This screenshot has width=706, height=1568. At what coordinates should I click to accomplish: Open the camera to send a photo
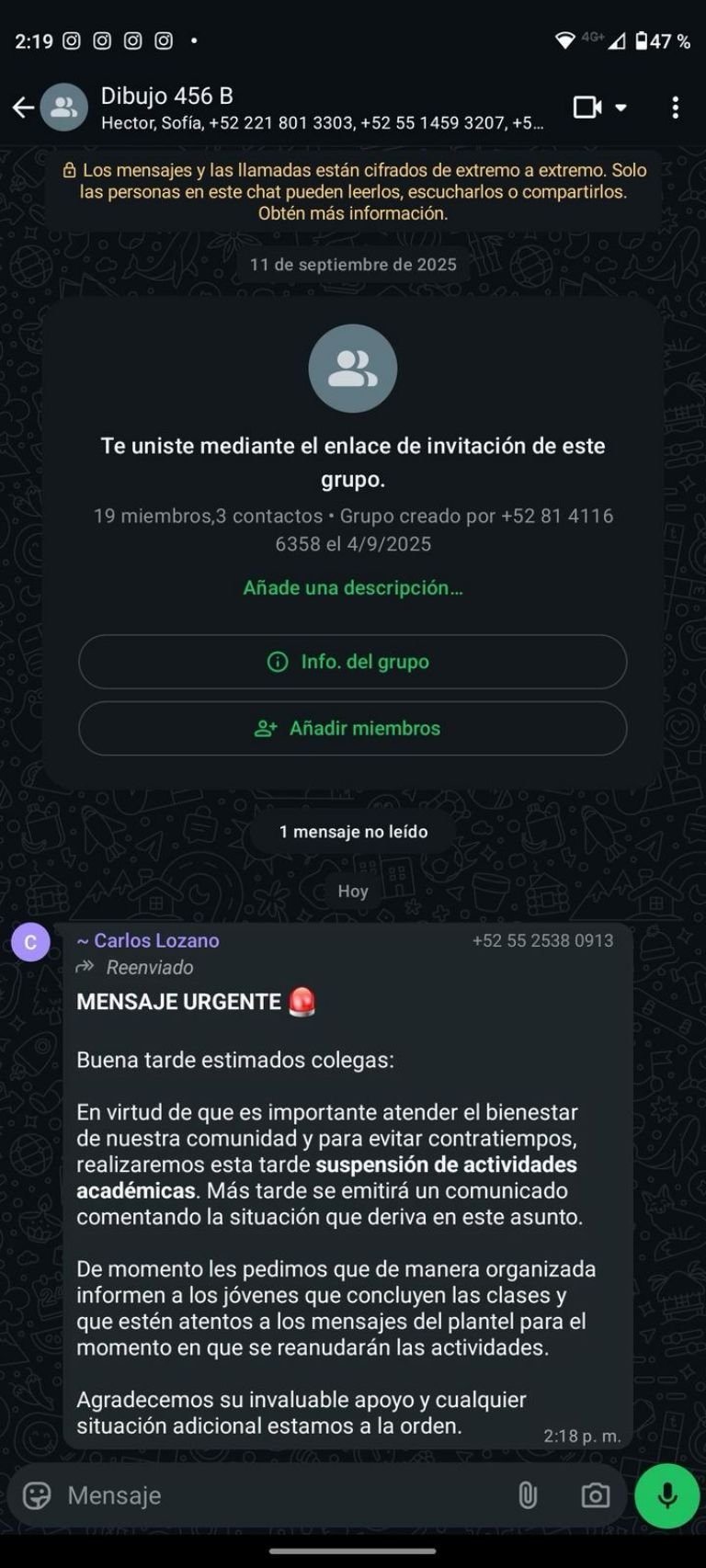[x=596, y=1495]
